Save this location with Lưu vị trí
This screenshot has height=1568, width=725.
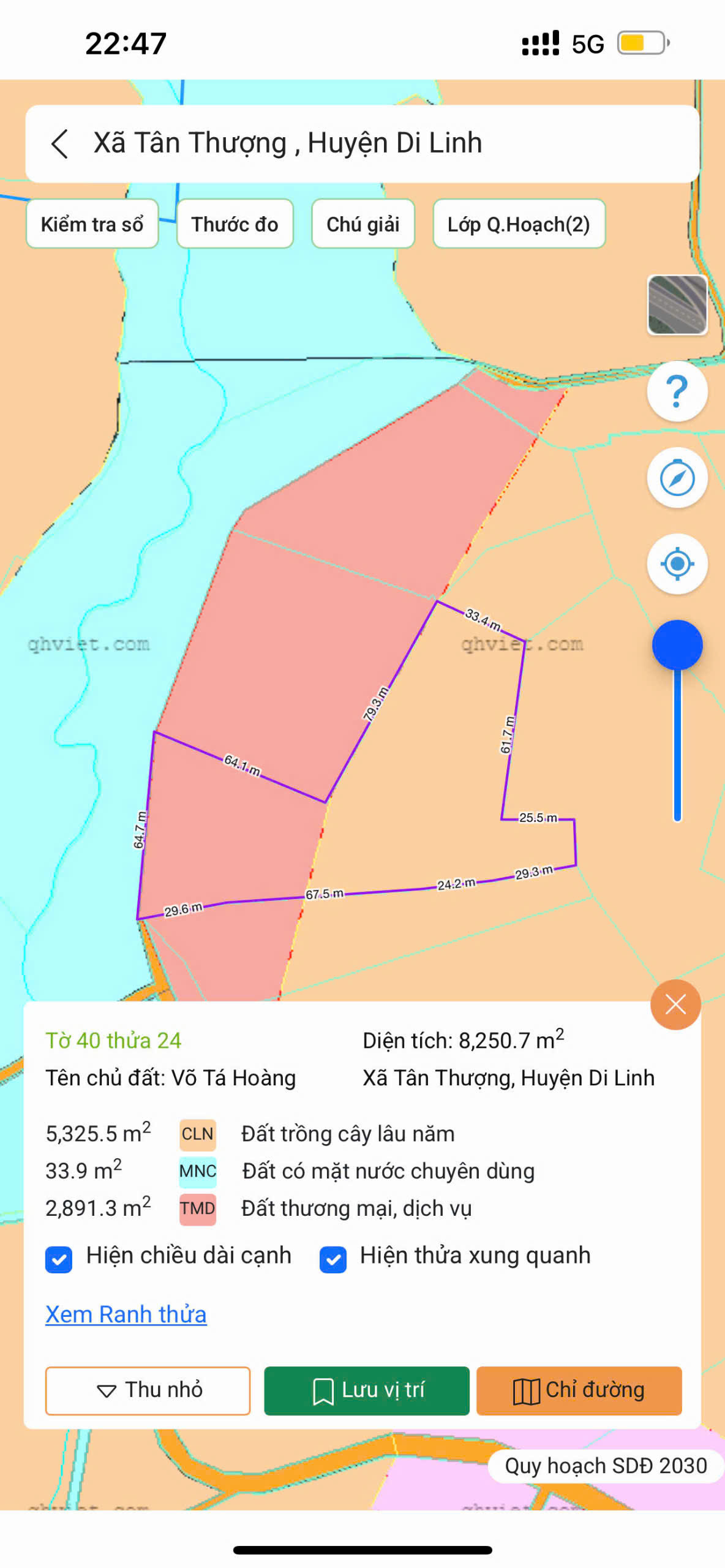[366, 1390]
